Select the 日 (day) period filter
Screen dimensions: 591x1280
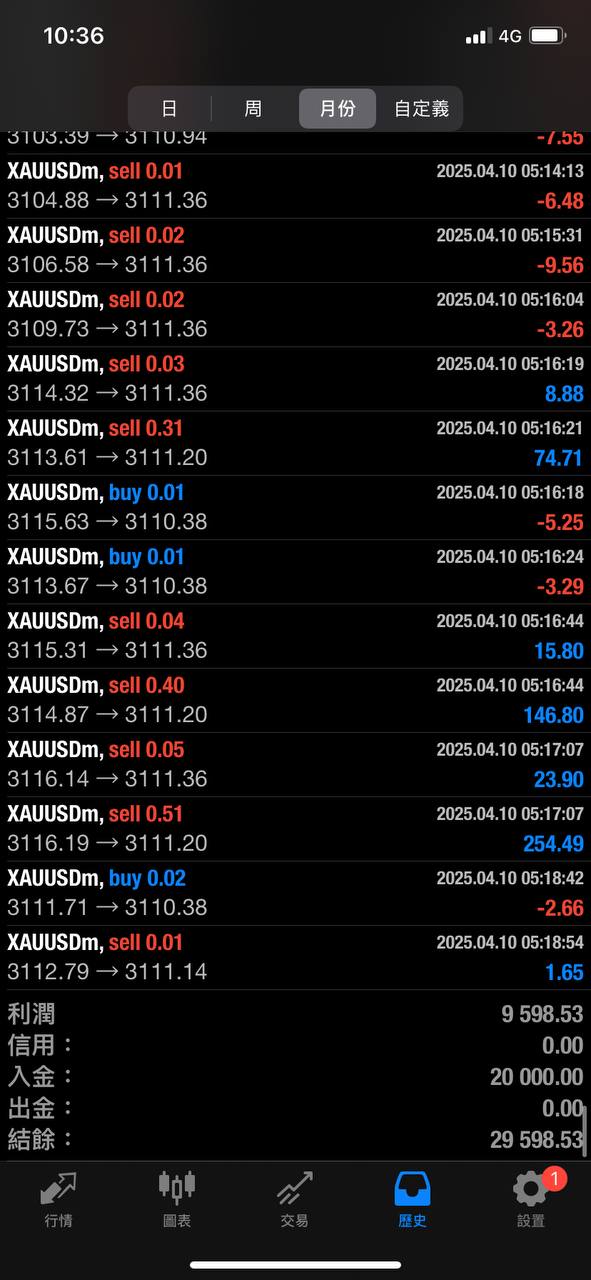(x=170, y=109)
